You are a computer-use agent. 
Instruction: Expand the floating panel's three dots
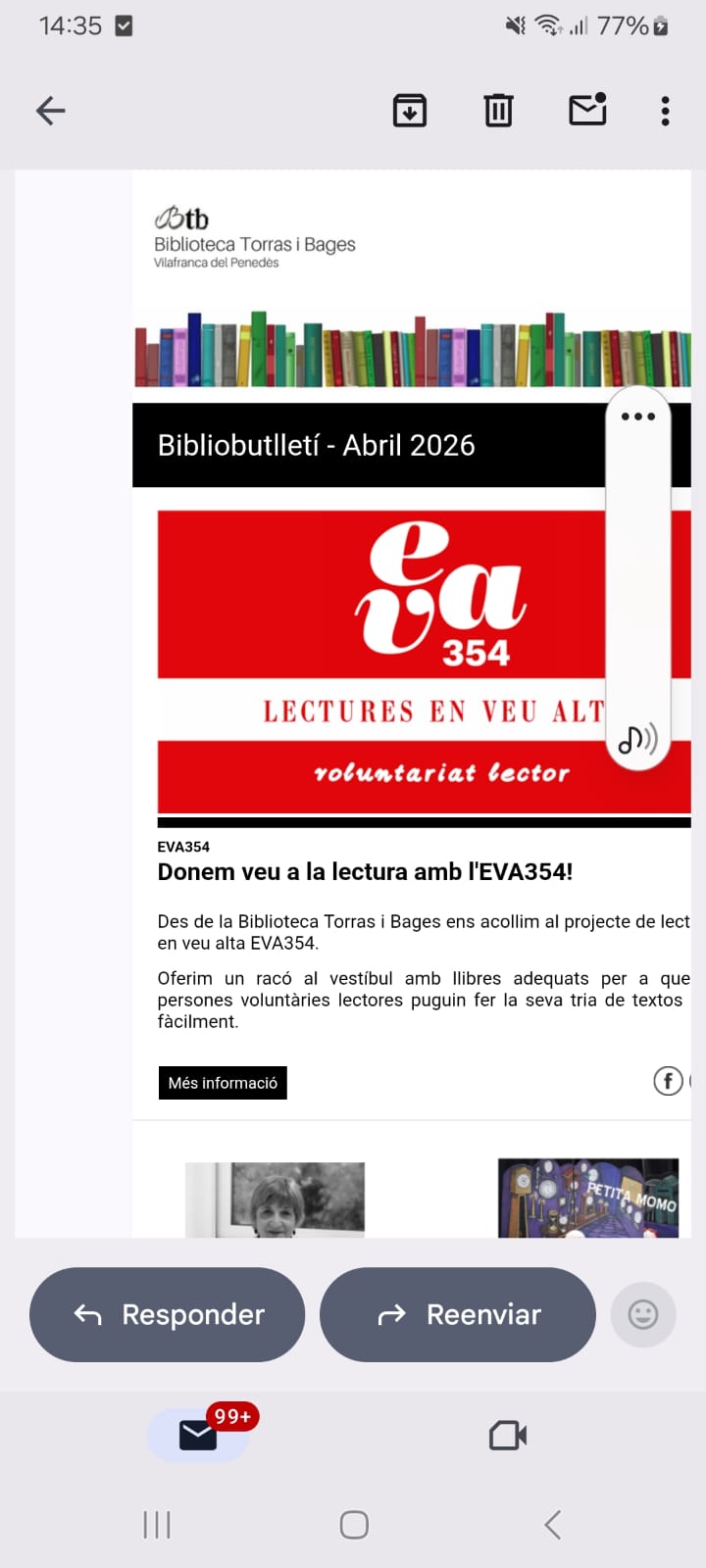pyautogui.click(x=638, y=416)
